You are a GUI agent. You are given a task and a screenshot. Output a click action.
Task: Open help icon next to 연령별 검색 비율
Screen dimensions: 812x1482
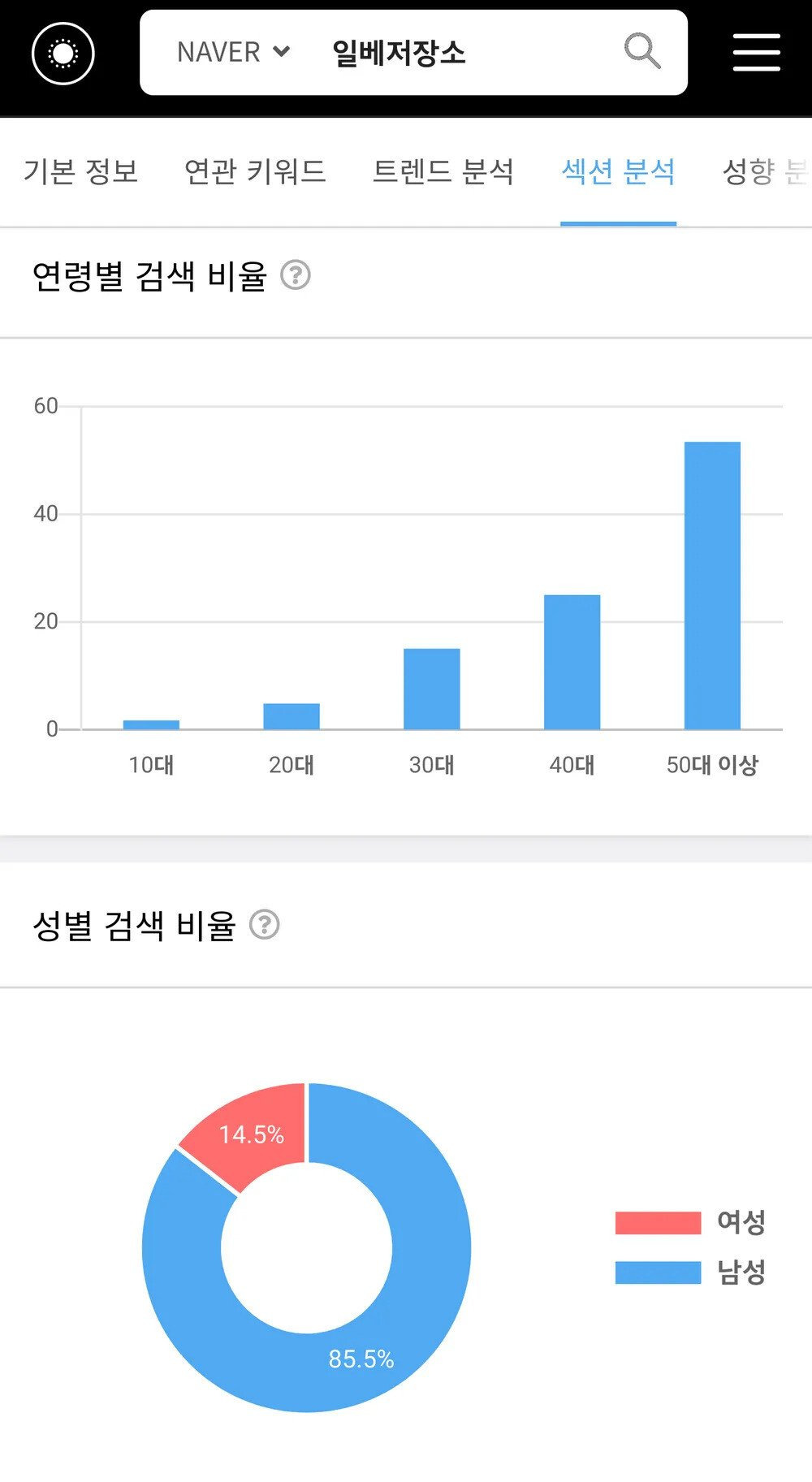click(296, 275)
